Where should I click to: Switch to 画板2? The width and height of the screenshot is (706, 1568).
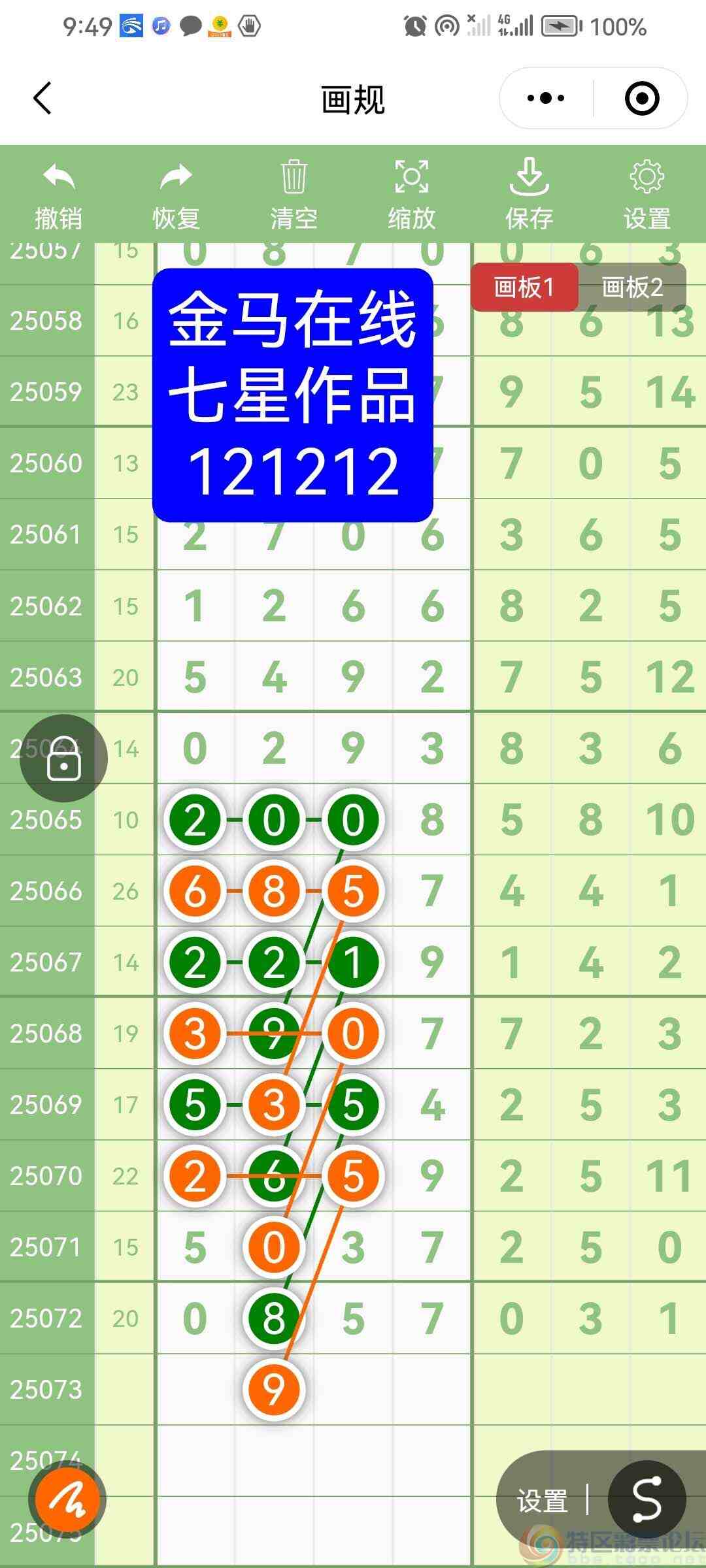coord(632,287)
